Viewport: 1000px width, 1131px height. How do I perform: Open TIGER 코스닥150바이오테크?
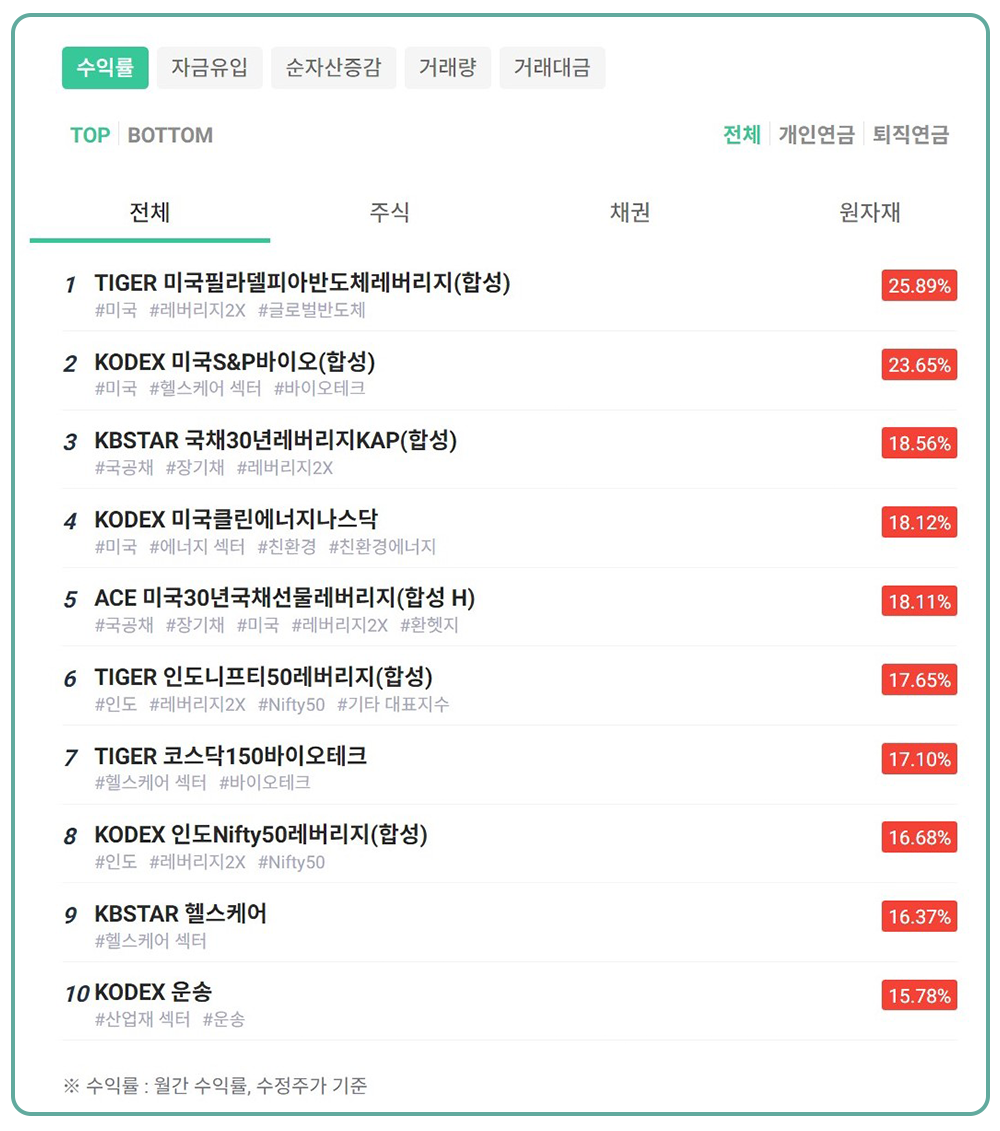click(x=230, y=756)
